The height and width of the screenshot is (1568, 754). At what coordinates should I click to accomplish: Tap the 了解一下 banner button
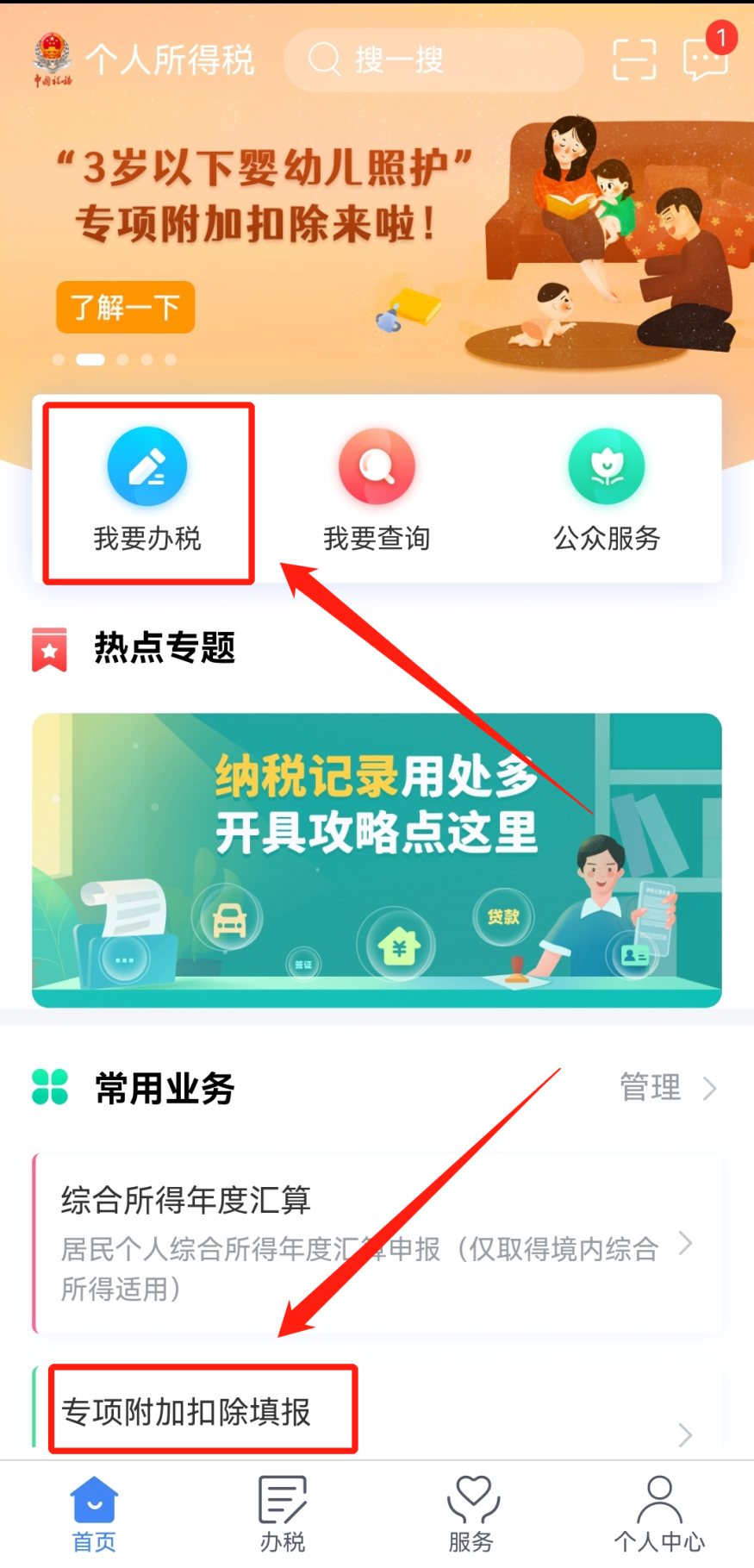(x=126, y=307)
